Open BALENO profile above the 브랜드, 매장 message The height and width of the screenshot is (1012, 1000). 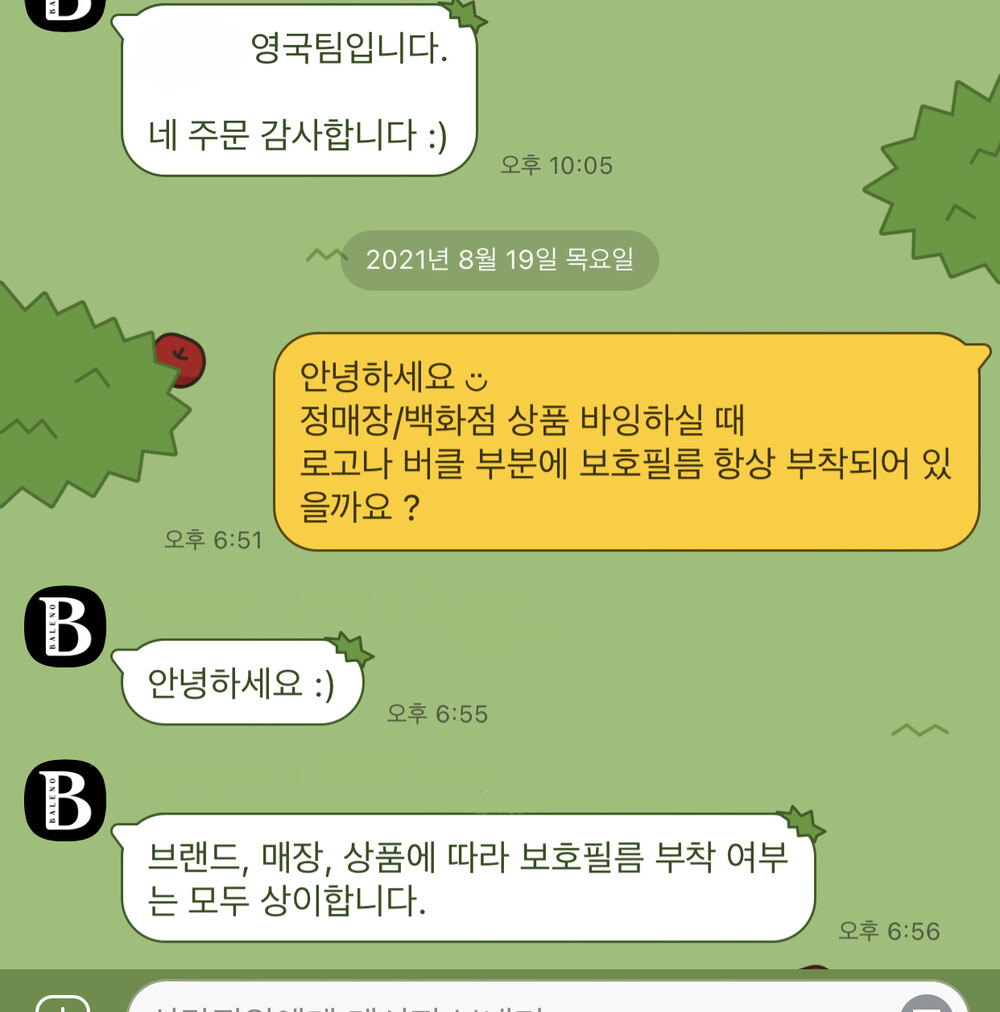pyautogui.click(x=65, y=800)
